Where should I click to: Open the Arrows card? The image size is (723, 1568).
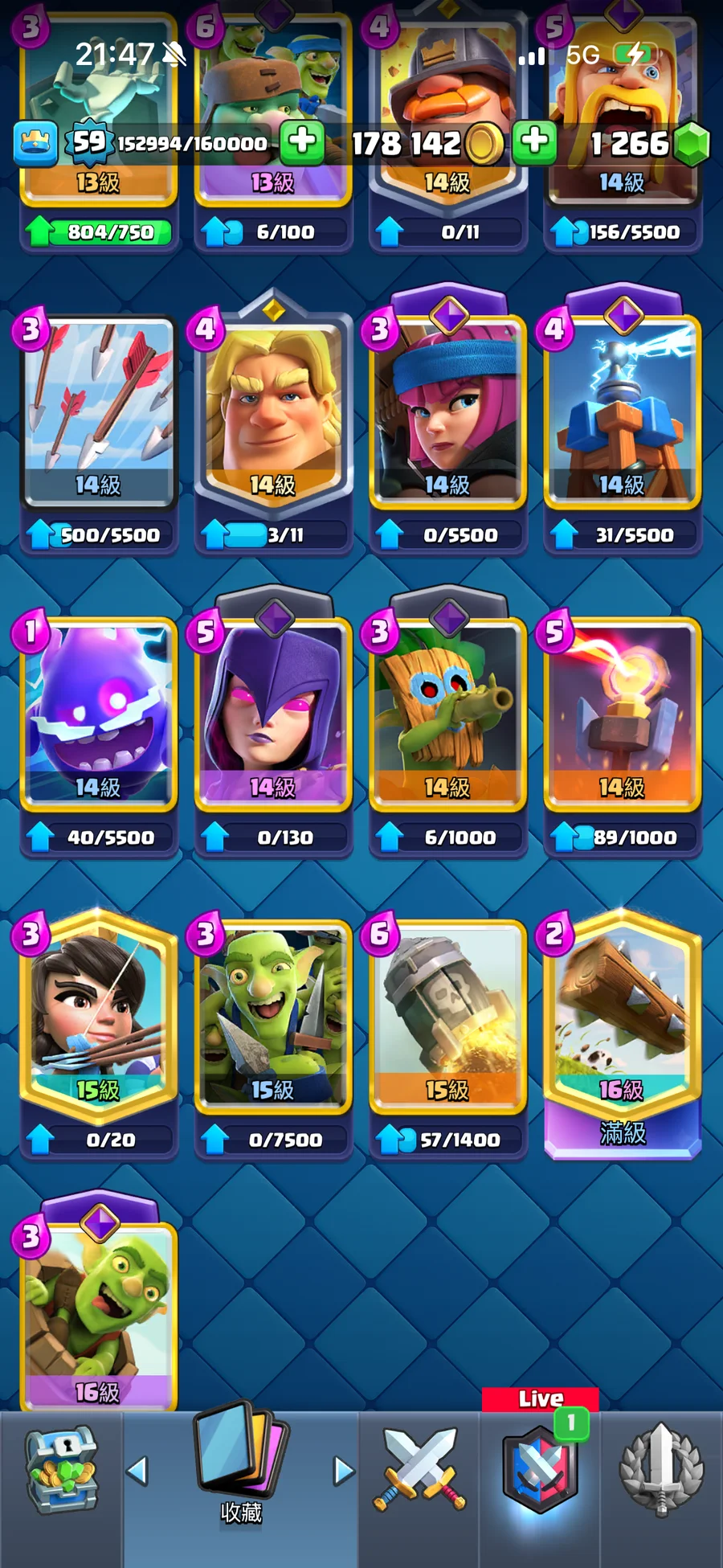point(98,410)
